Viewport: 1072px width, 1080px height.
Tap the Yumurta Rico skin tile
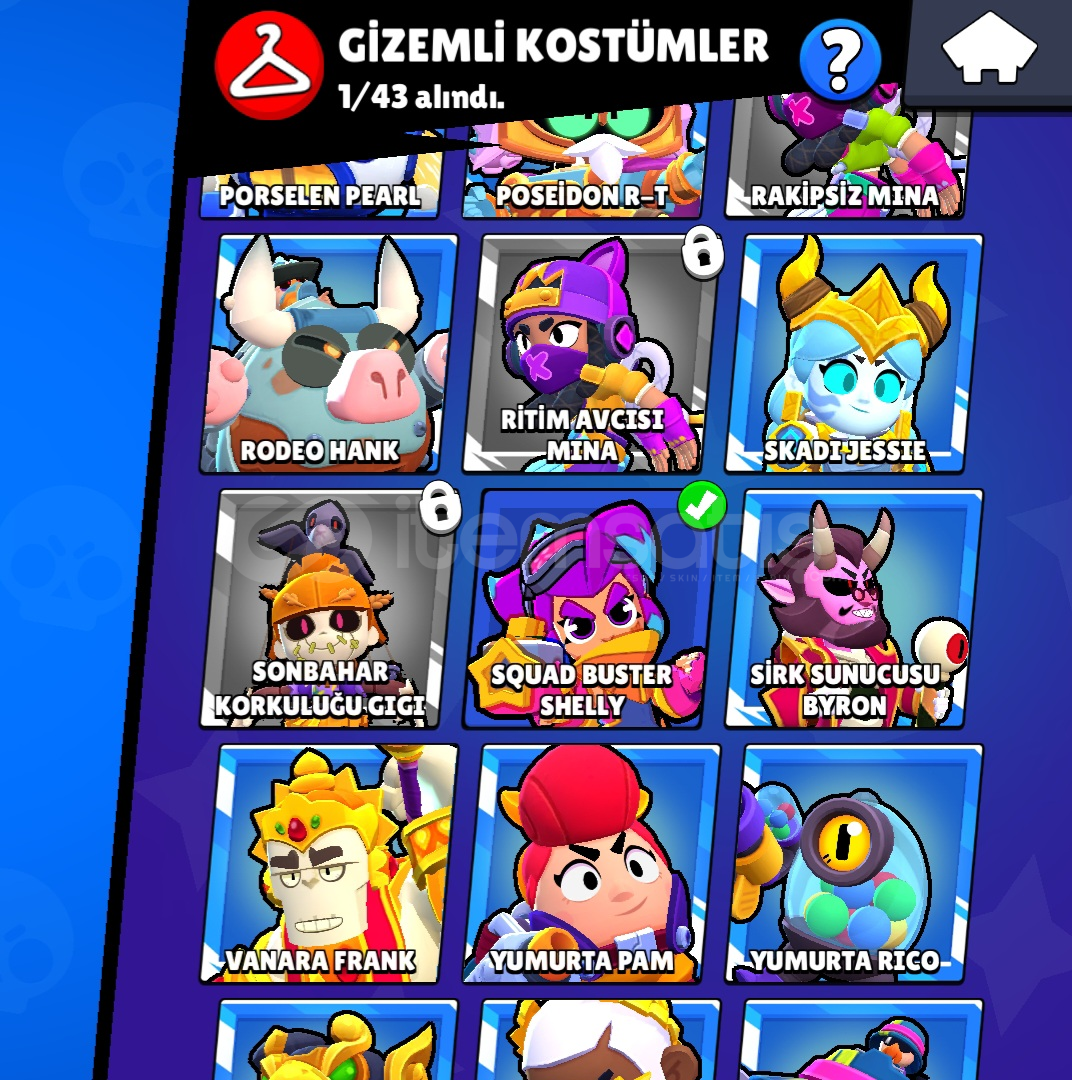(x=852, y=865)
